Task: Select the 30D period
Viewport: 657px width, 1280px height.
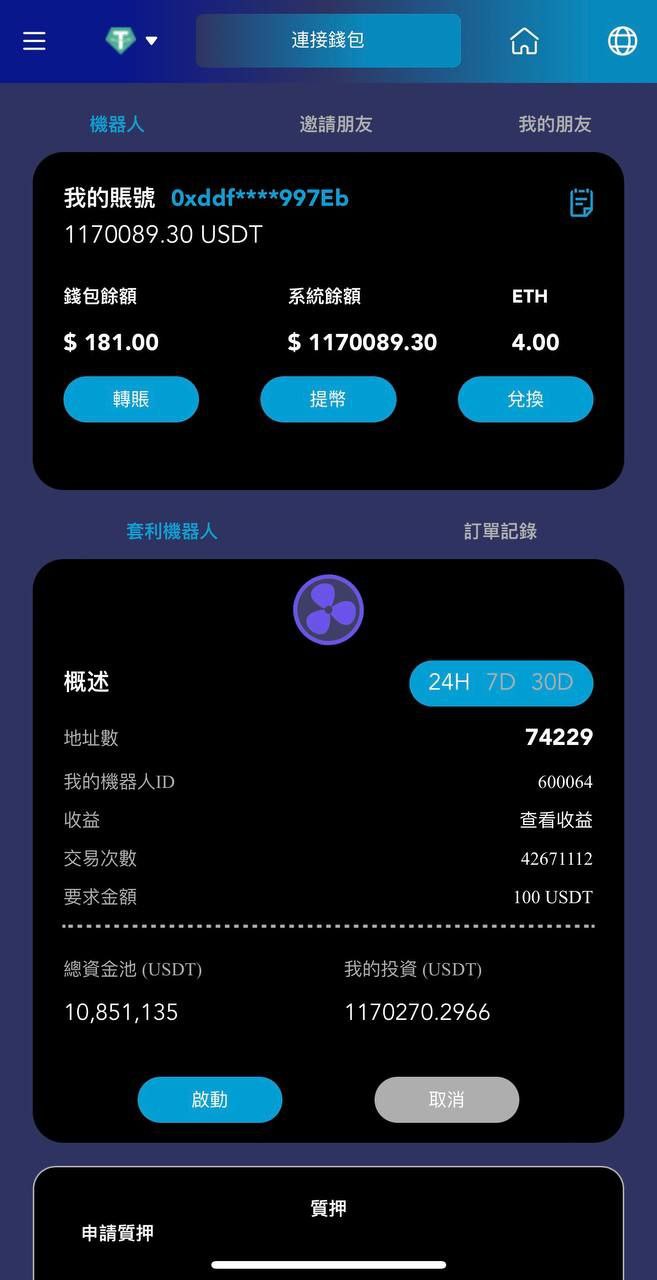Action: tap(552, 683)
